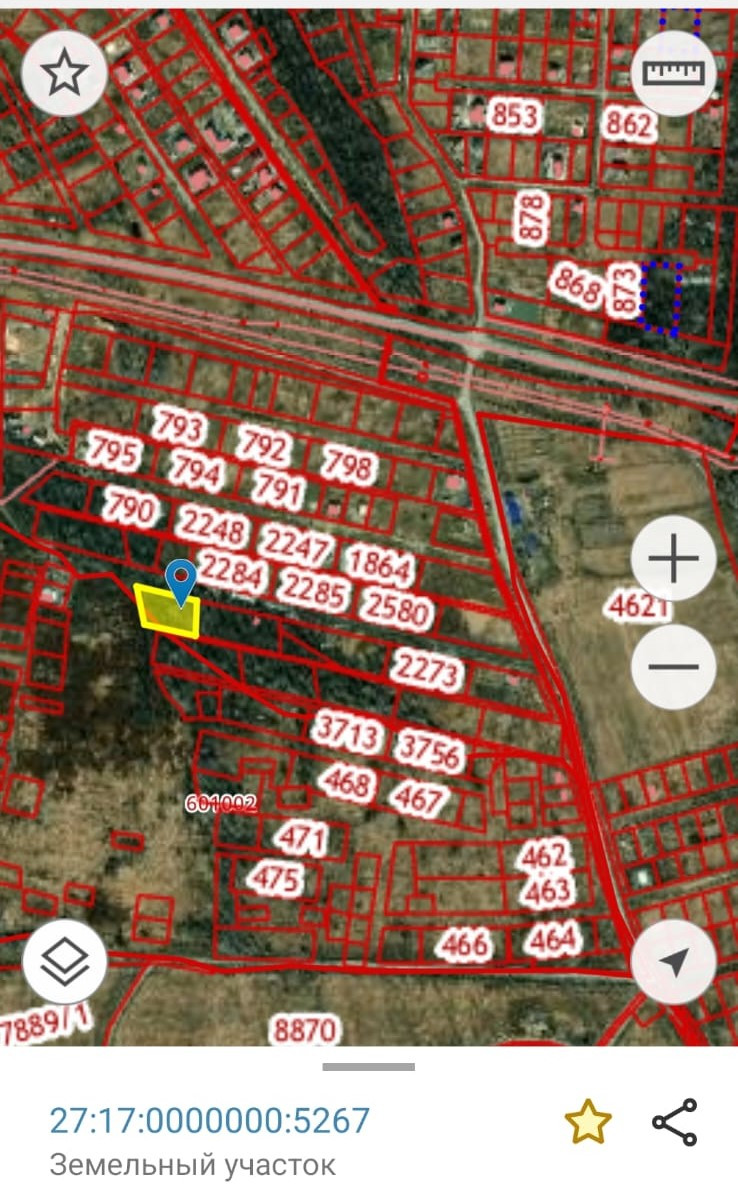Open the favorites star on the map
The width and height of the screenshot is (738, 1192).
(x=64, y=73)
